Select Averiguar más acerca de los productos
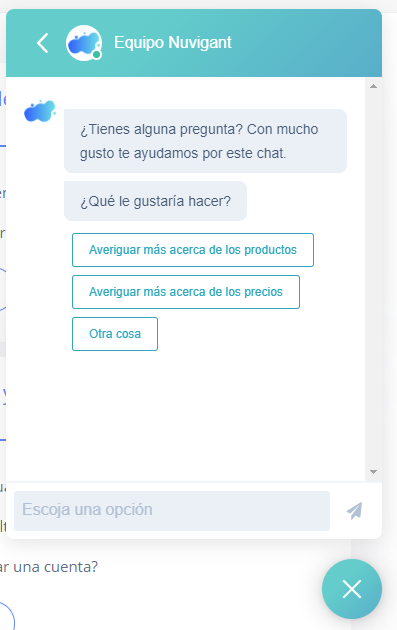Viewport: 397px width, 630px height. (x=193, y=250)
